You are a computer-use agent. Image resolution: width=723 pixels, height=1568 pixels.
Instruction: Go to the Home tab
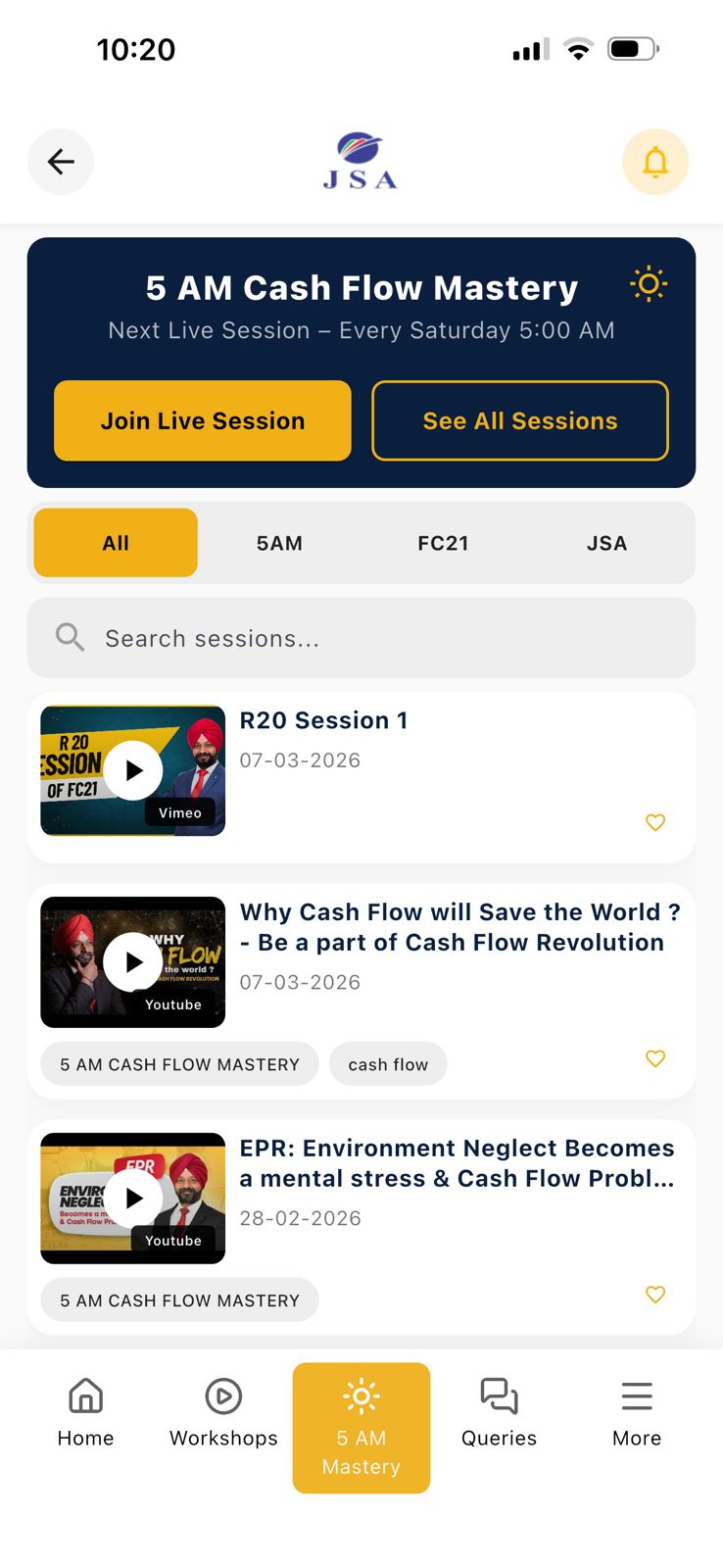click(85, 1412)
